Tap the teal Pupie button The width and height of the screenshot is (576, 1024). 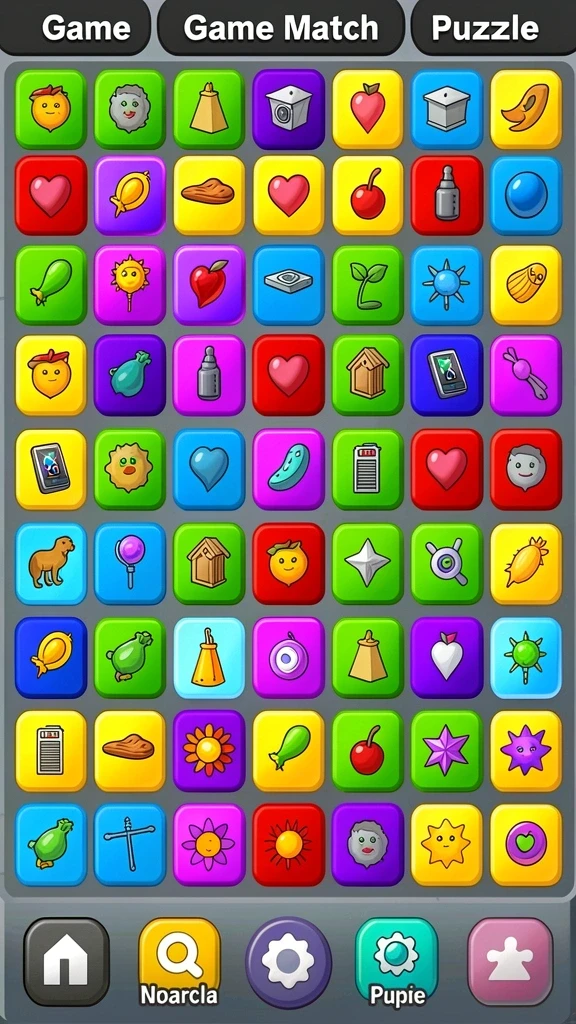click(x=396, y=962)
